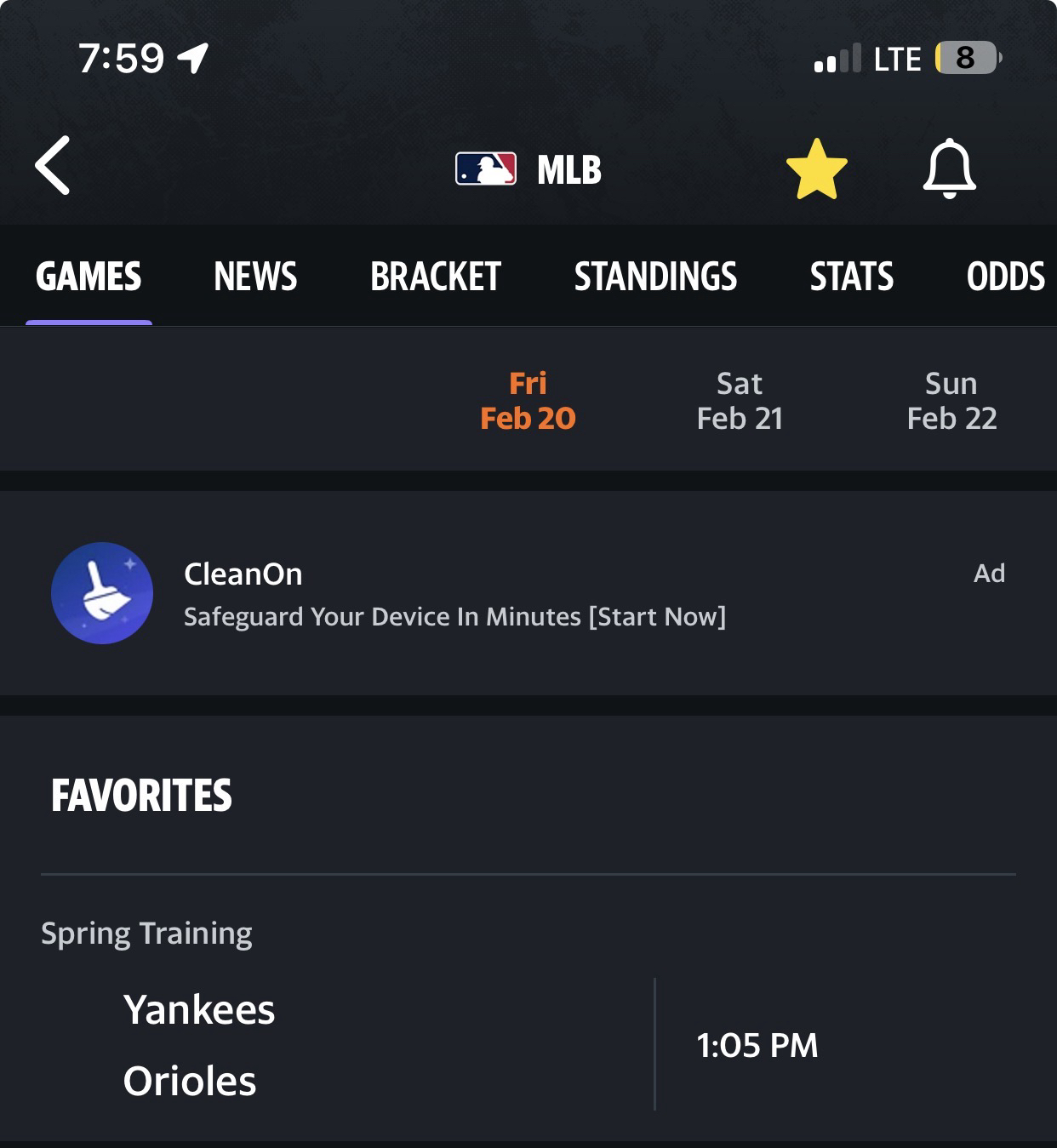1057x1148 pixels.
Task: Switch to the Odds tab
Action: pyautogui.click(x=1005, y=277)
